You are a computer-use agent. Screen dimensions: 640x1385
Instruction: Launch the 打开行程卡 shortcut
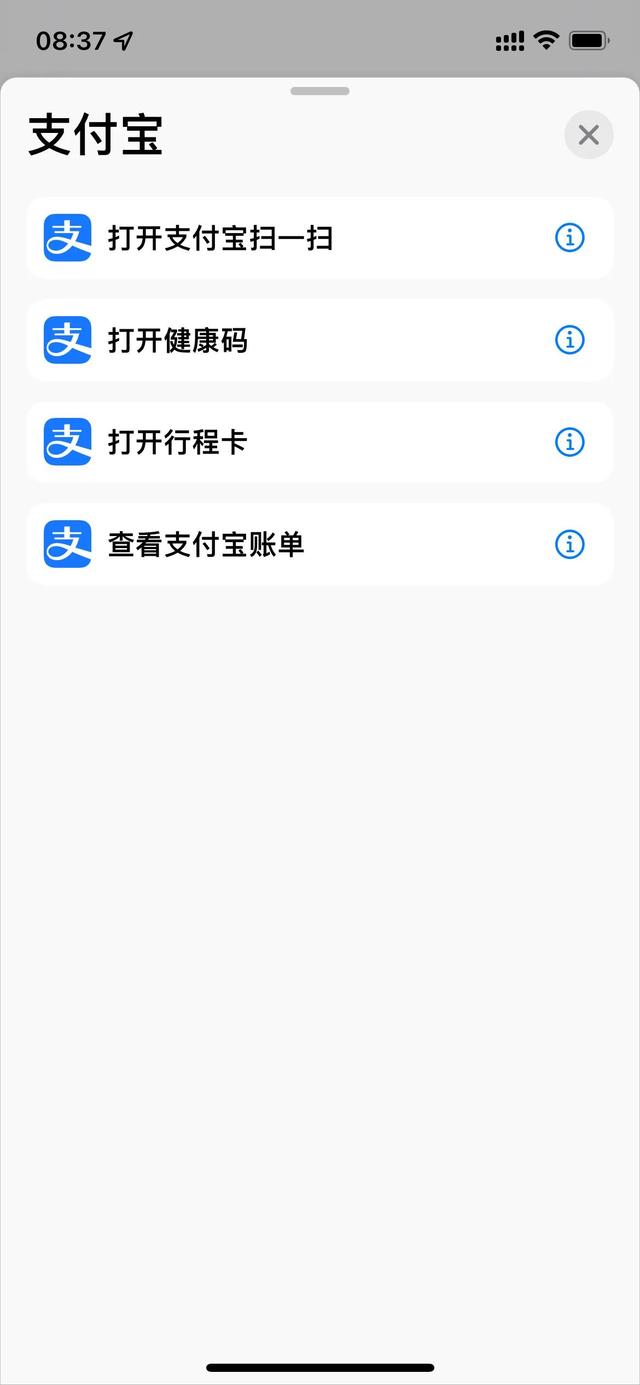(x=178, y=442)
